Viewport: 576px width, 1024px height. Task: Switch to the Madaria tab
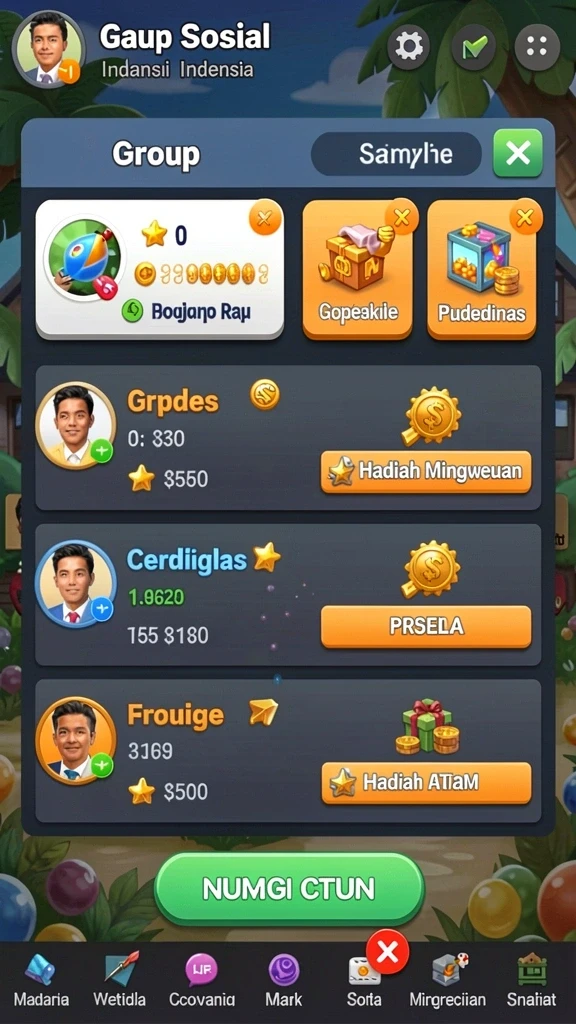[x=41, y=980]
